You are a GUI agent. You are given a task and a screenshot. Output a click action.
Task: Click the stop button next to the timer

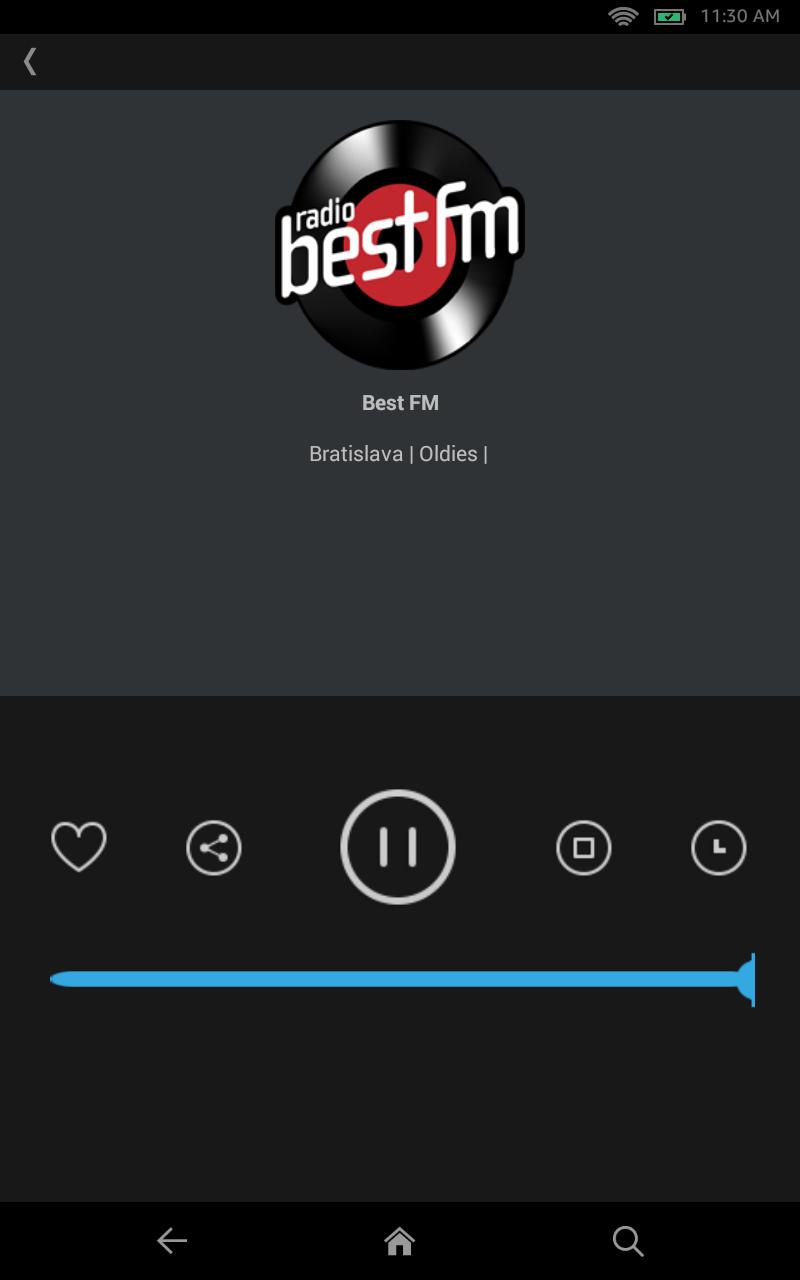[x=584, y=847]
